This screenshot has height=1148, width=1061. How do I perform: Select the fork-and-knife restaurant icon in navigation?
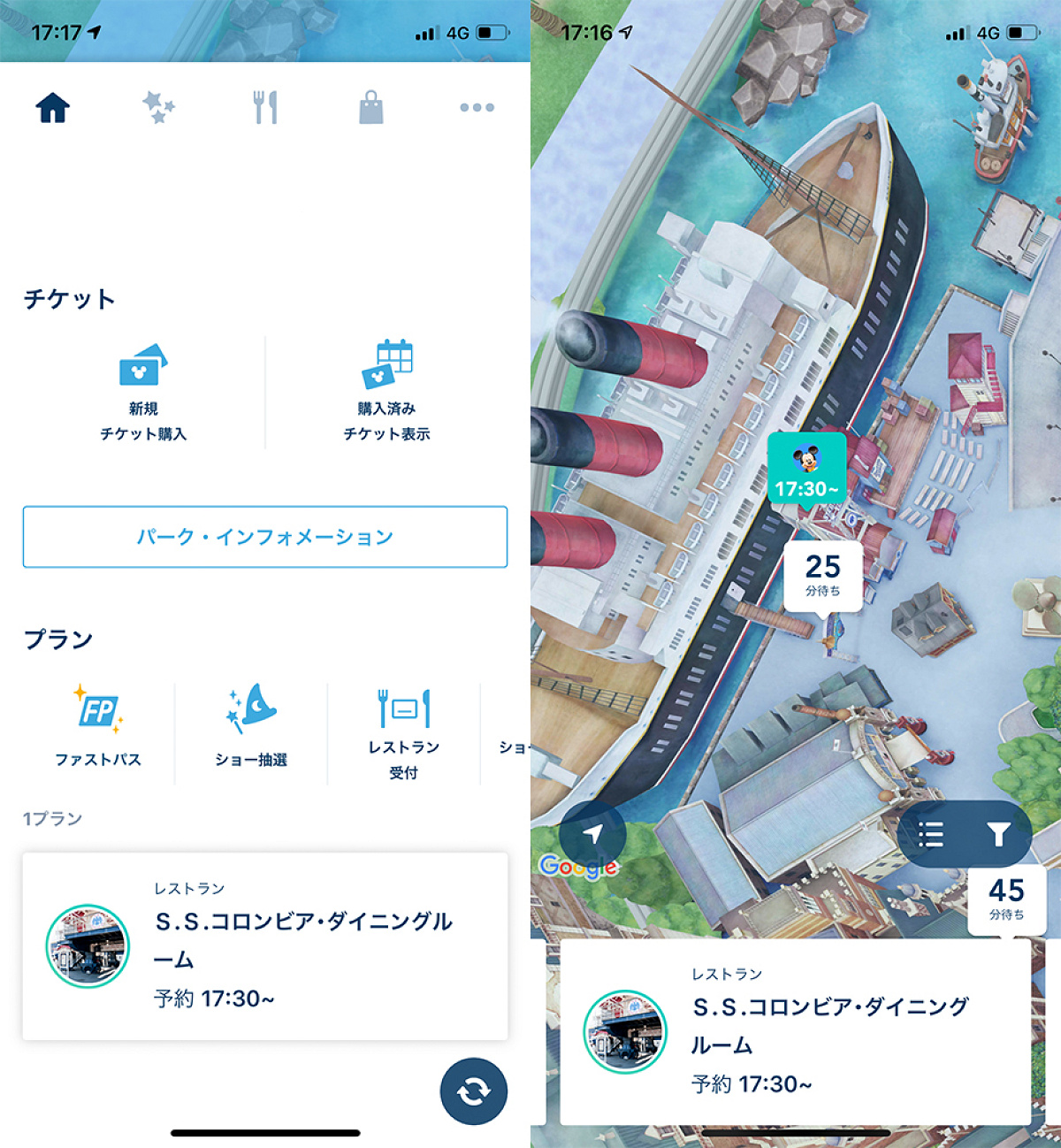click(264, 106)
